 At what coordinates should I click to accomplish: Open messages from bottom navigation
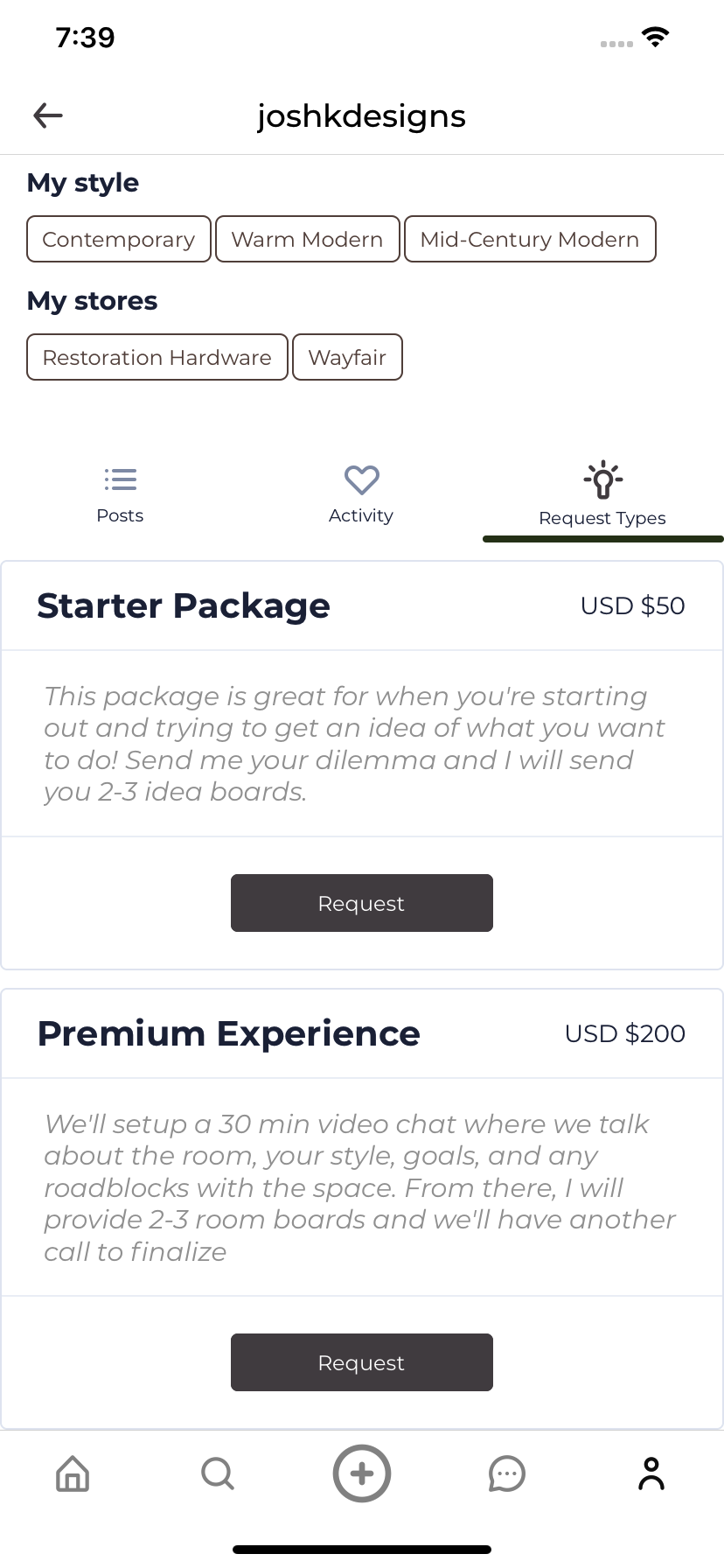[x=507, y=1473]
